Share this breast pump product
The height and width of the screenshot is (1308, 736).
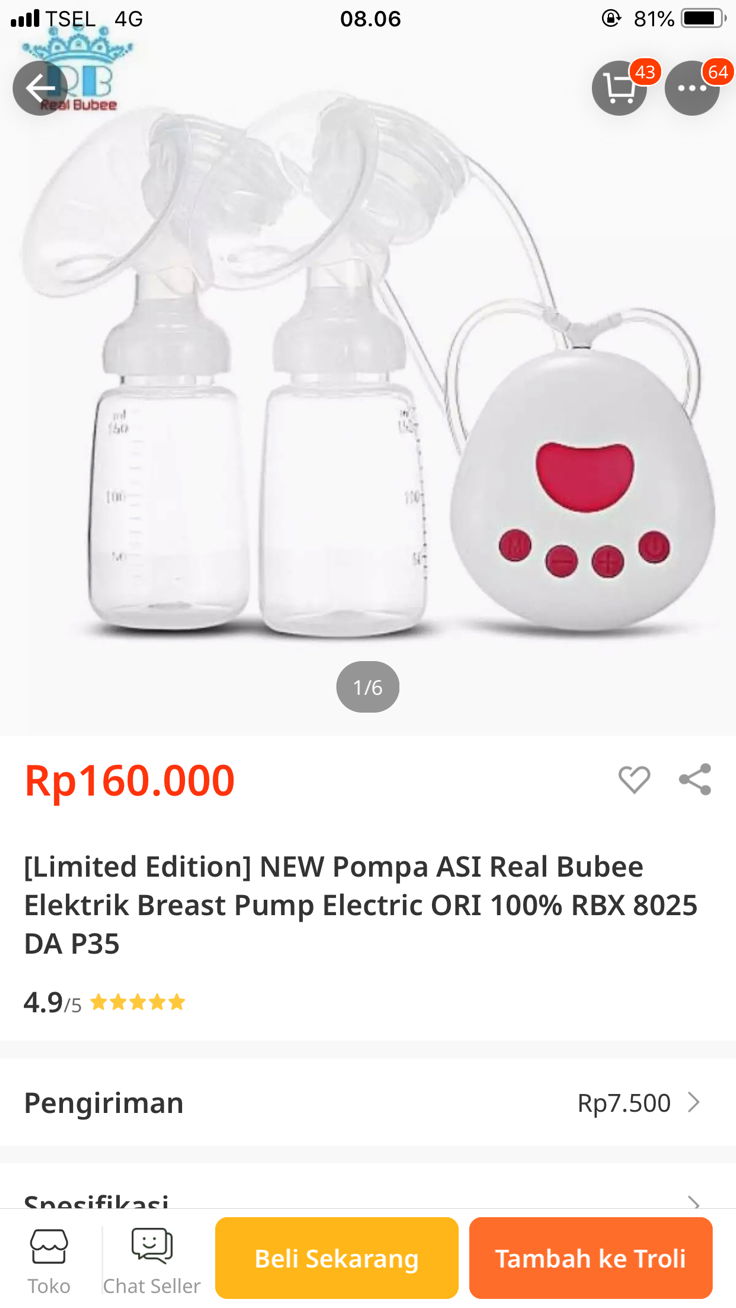tap(697, 779)
